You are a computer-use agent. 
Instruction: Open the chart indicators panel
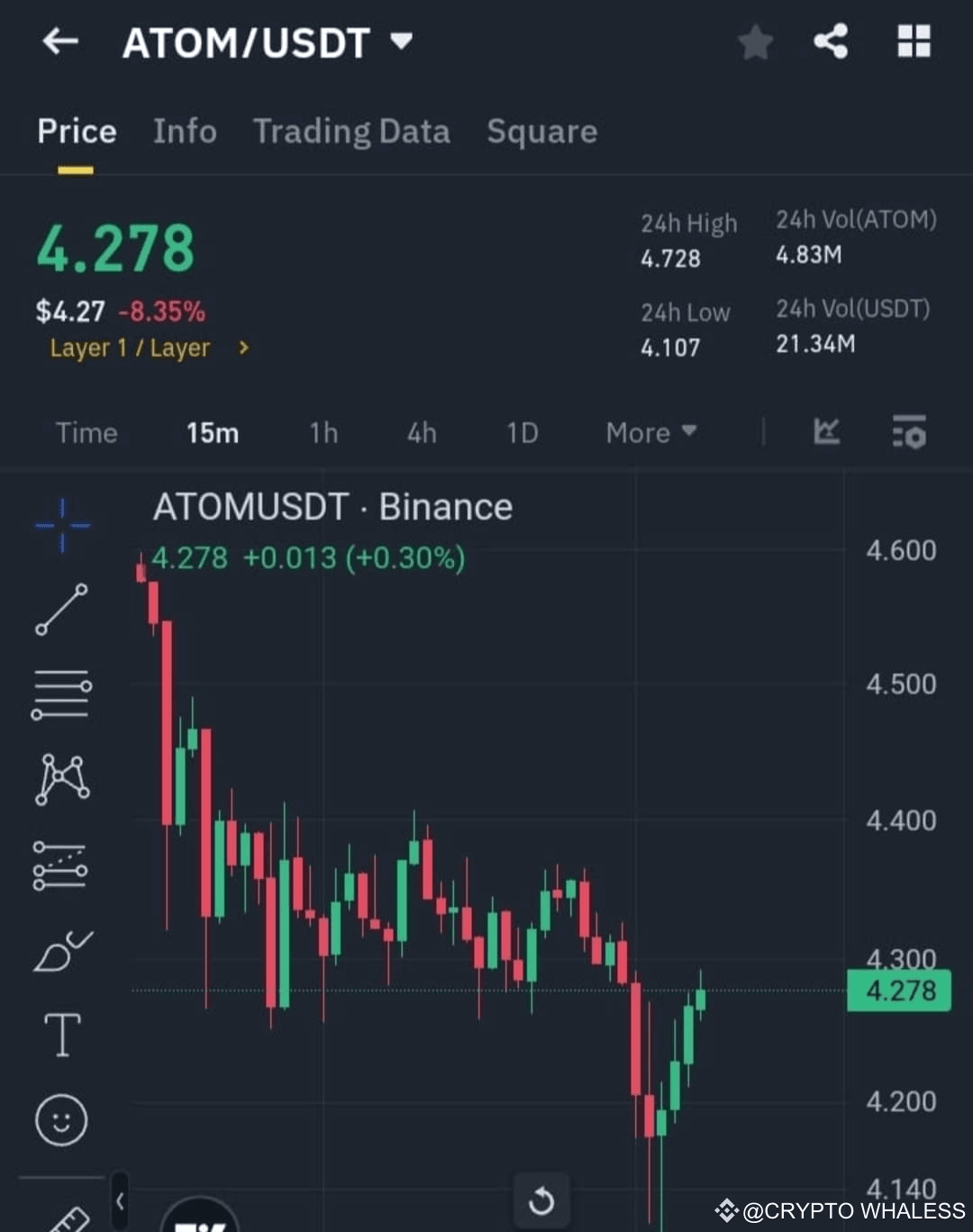click(826, 433)
